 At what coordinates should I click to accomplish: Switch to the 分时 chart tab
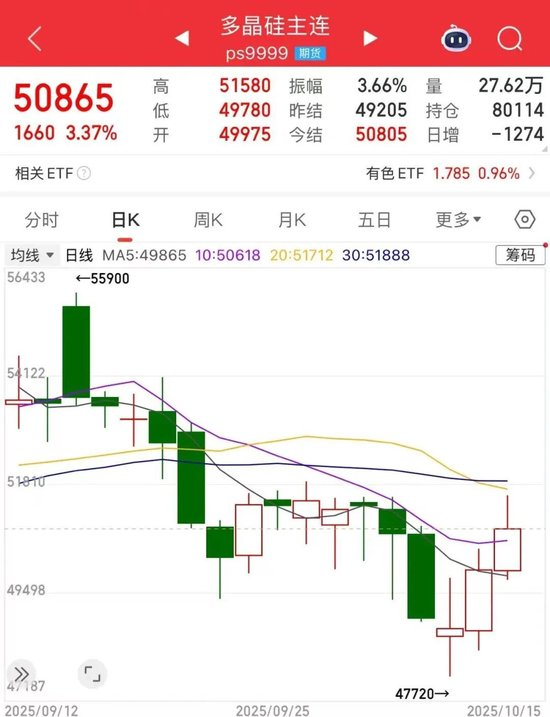click(x=42, y=220)
